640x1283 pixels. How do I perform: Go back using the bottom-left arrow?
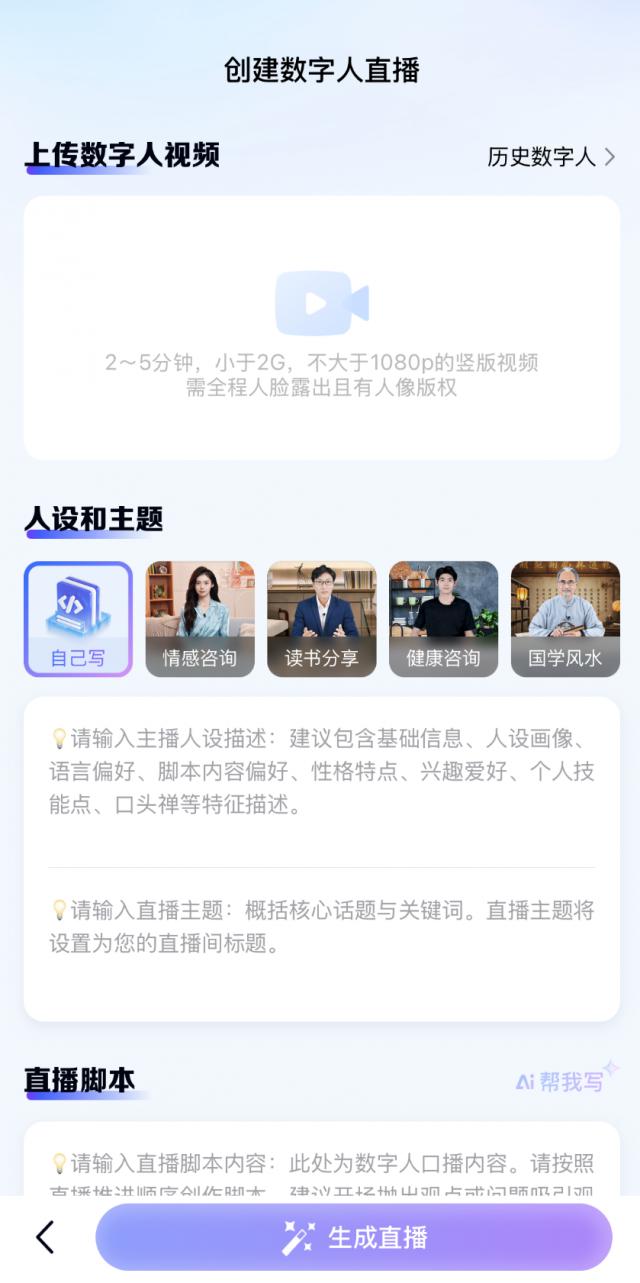coord(45,1237)
